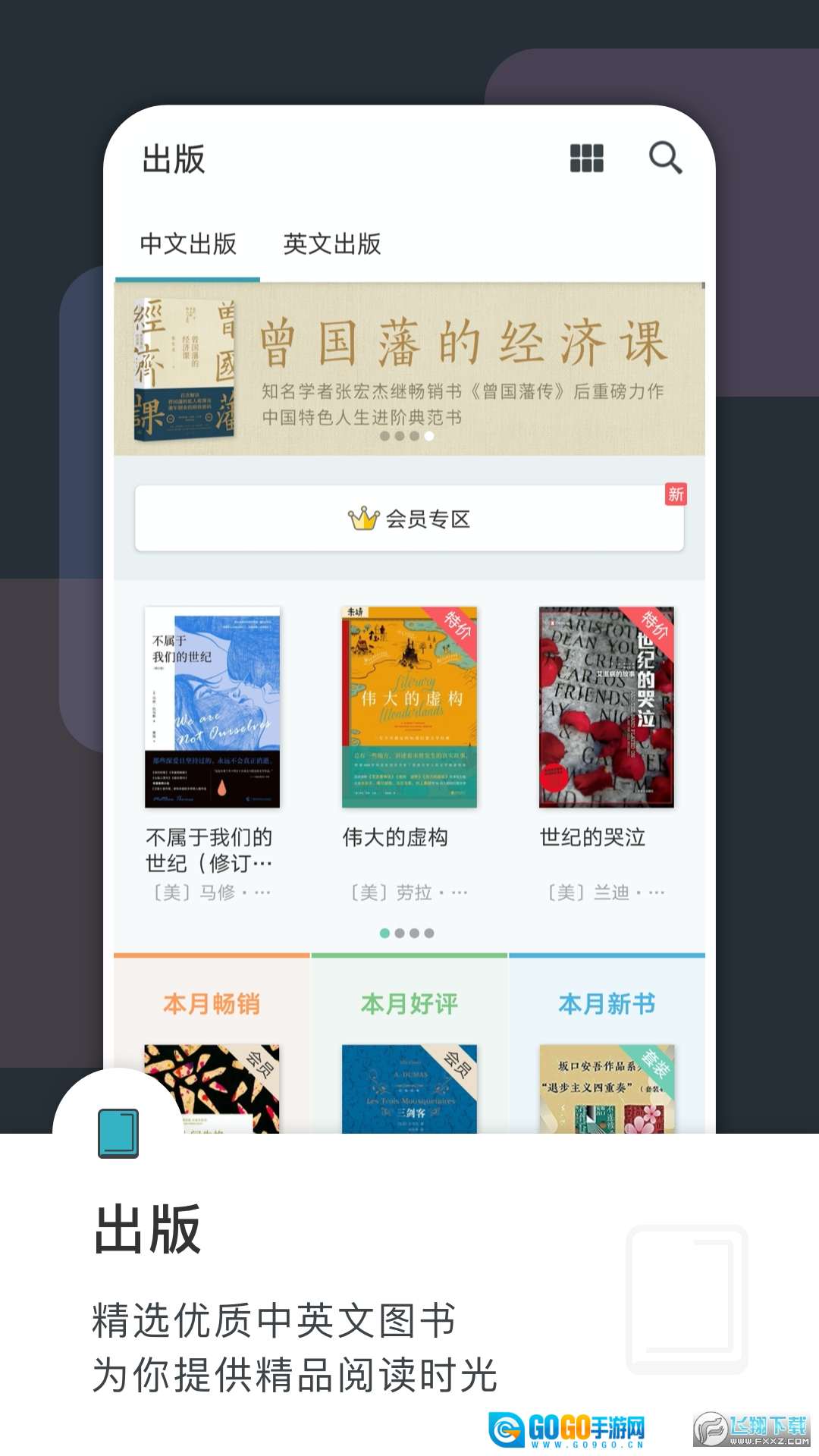The height and width of the screenshot is (1456, 819).
Task: Click the 伟大的虚构 book title text
Action: tap(397, 838)
